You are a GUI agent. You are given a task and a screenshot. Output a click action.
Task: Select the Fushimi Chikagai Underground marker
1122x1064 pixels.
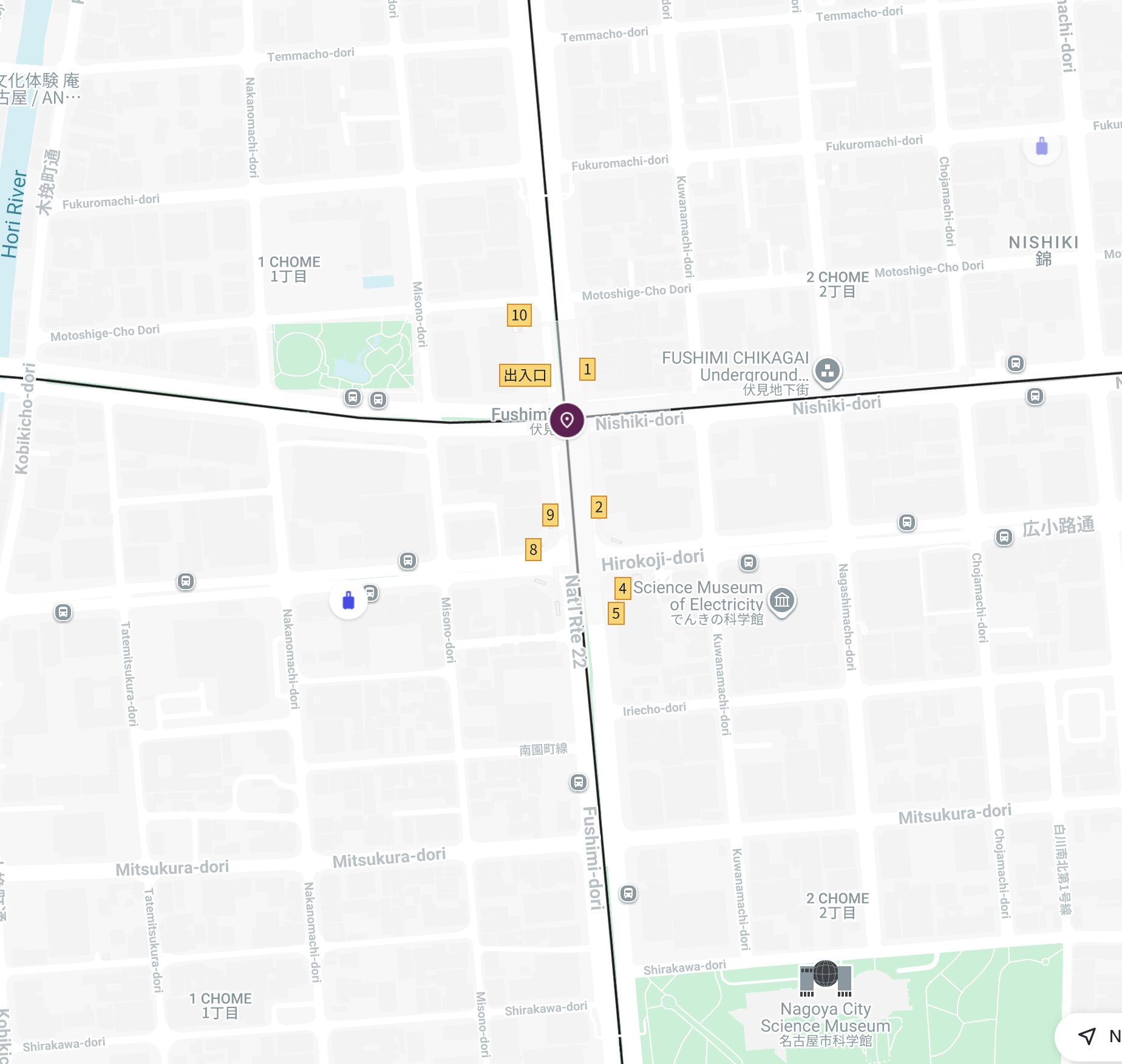(827, 370)
